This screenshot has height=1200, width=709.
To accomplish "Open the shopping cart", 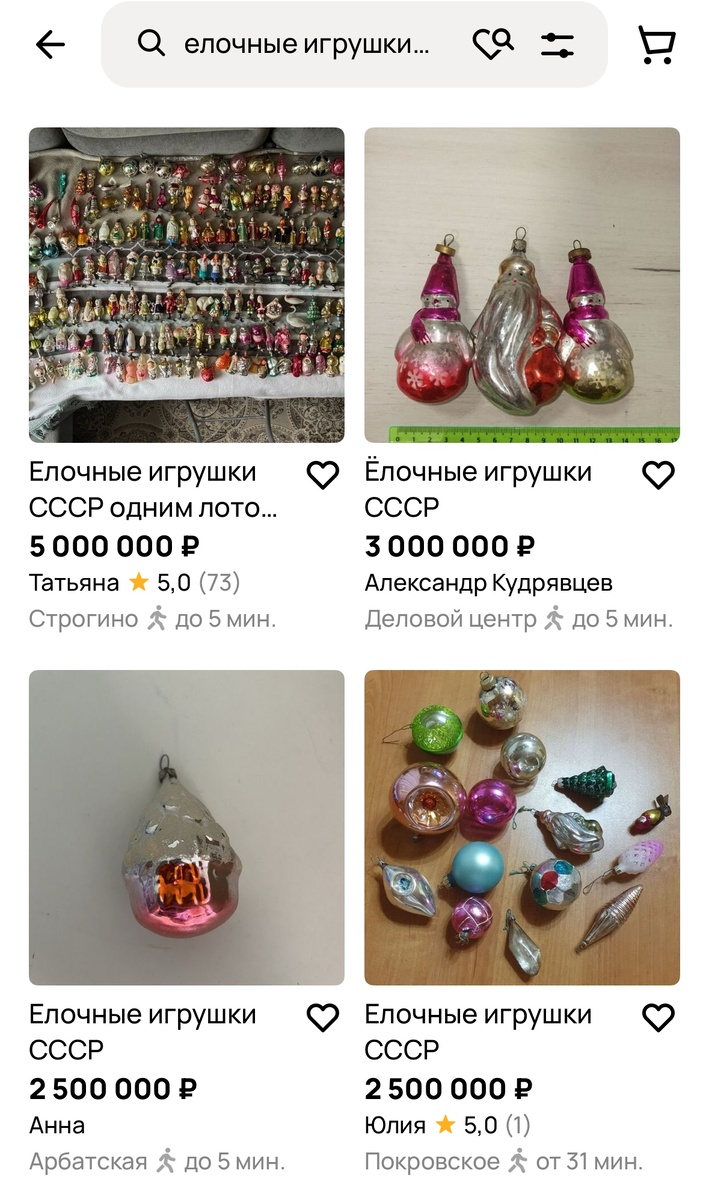I will pyautogui.click(x=657, y=44).
